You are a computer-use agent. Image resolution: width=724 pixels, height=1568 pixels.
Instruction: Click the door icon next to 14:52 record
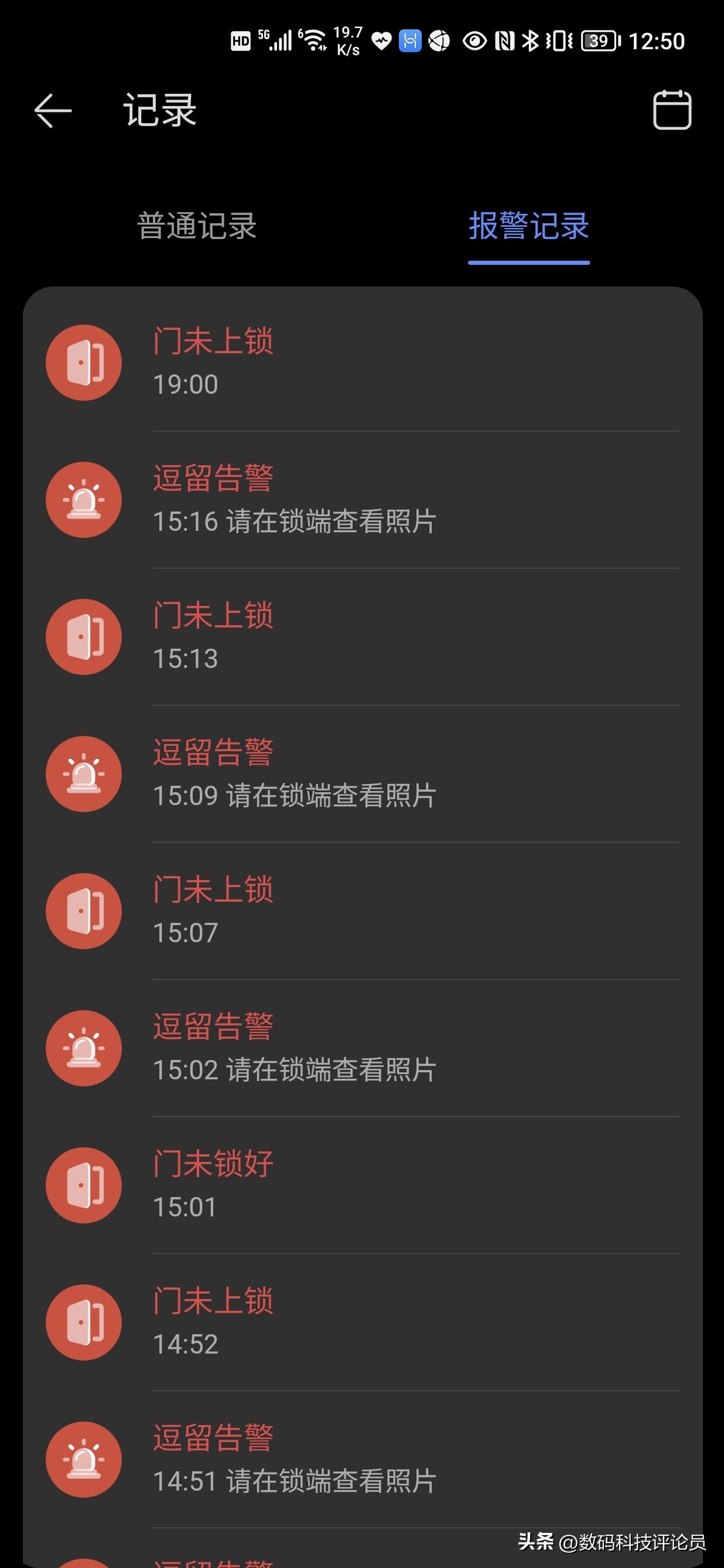point(83,1322)
